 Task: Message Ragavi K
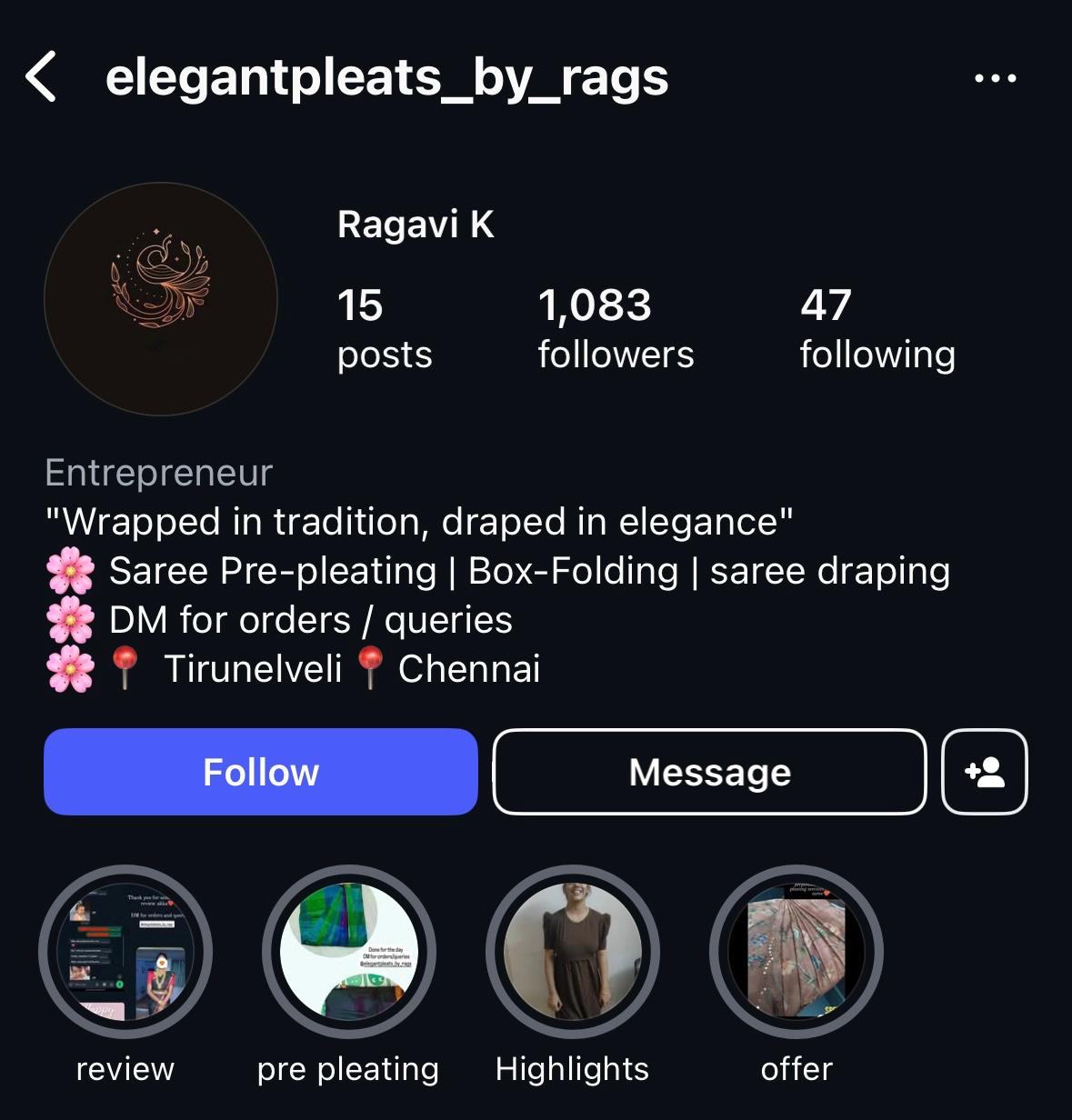pyautogui.click(x=709, y=772)
